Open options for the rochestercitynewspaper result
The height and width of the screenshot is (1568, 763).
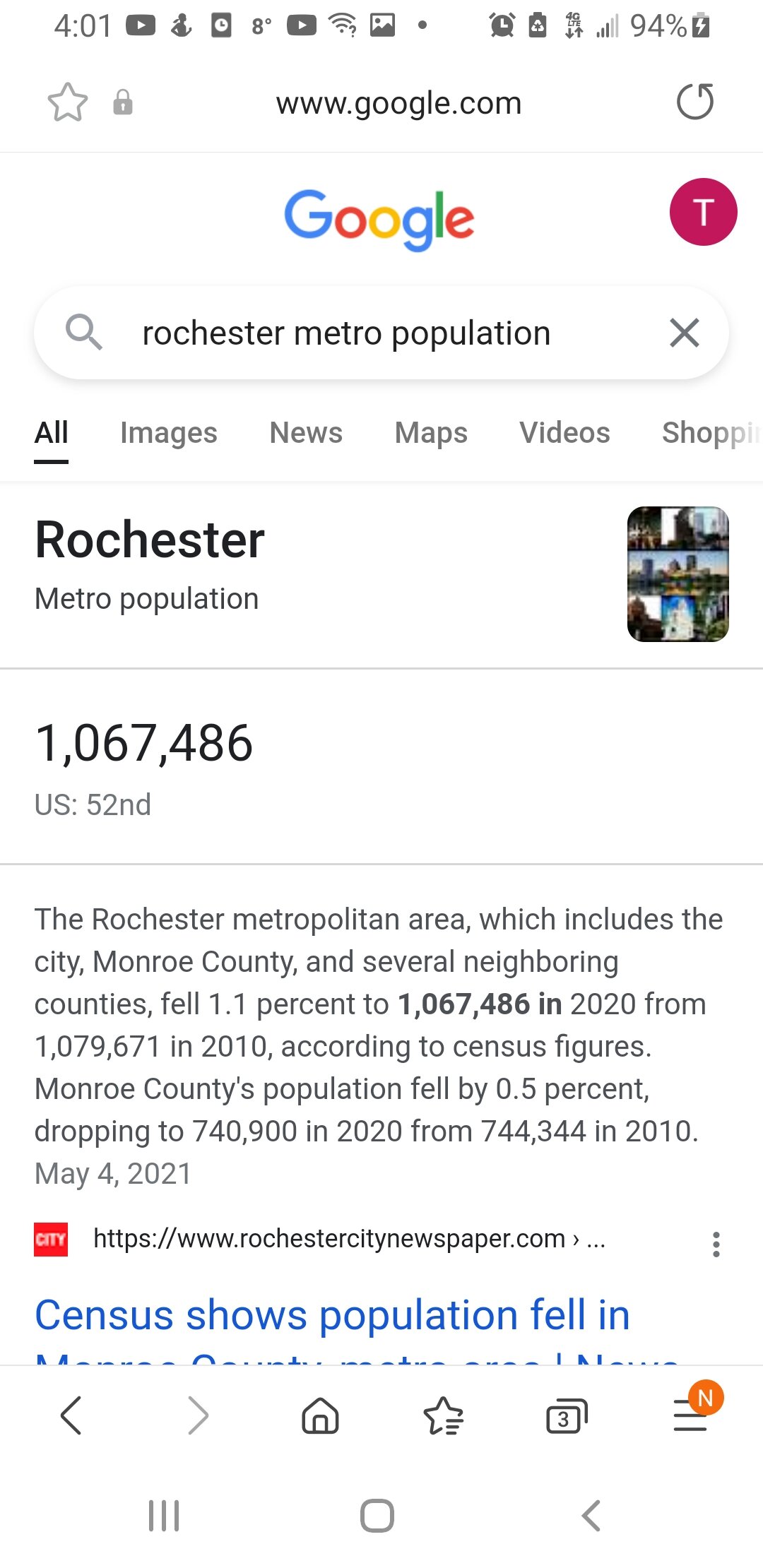point(716,1244)
